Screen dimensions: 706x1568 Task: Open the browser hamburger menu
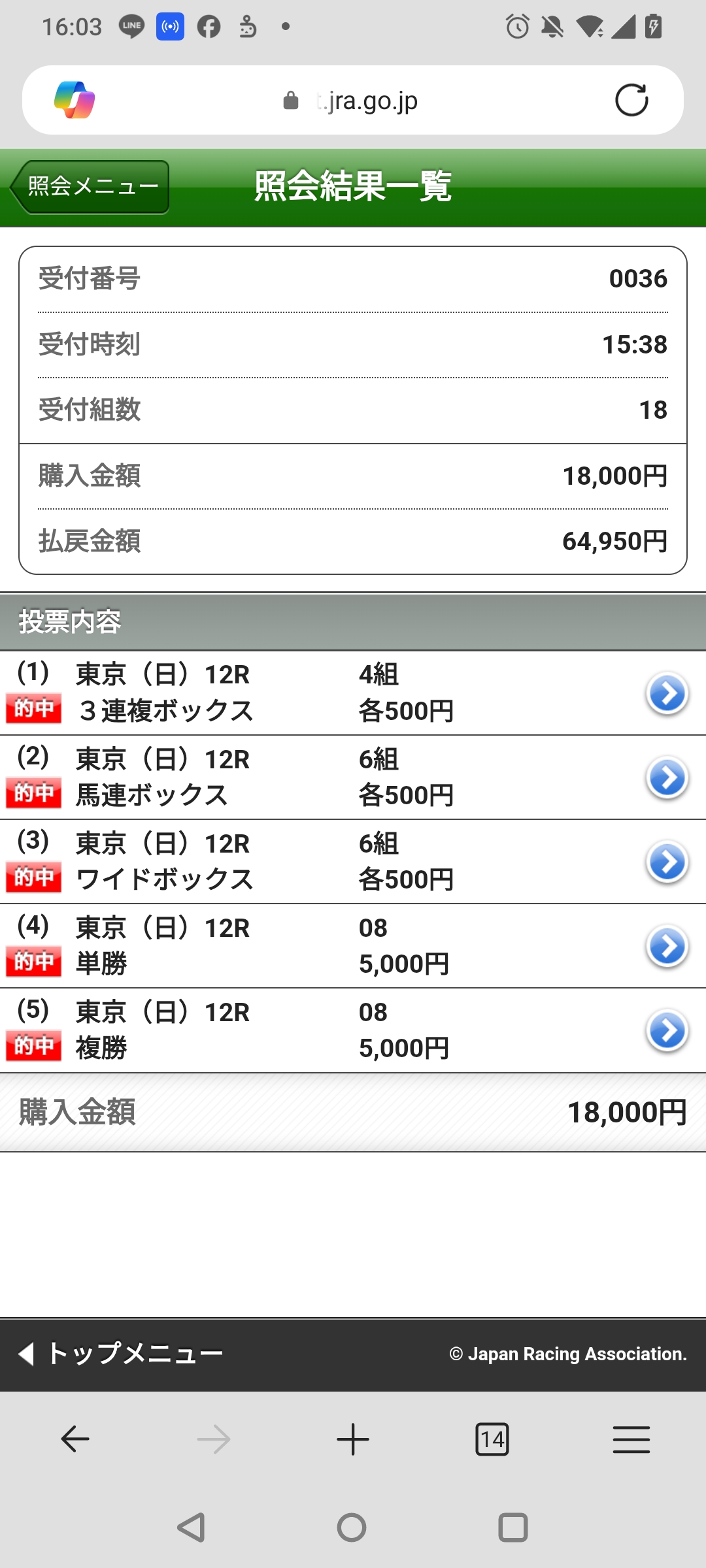click(x=631, y=1439)
